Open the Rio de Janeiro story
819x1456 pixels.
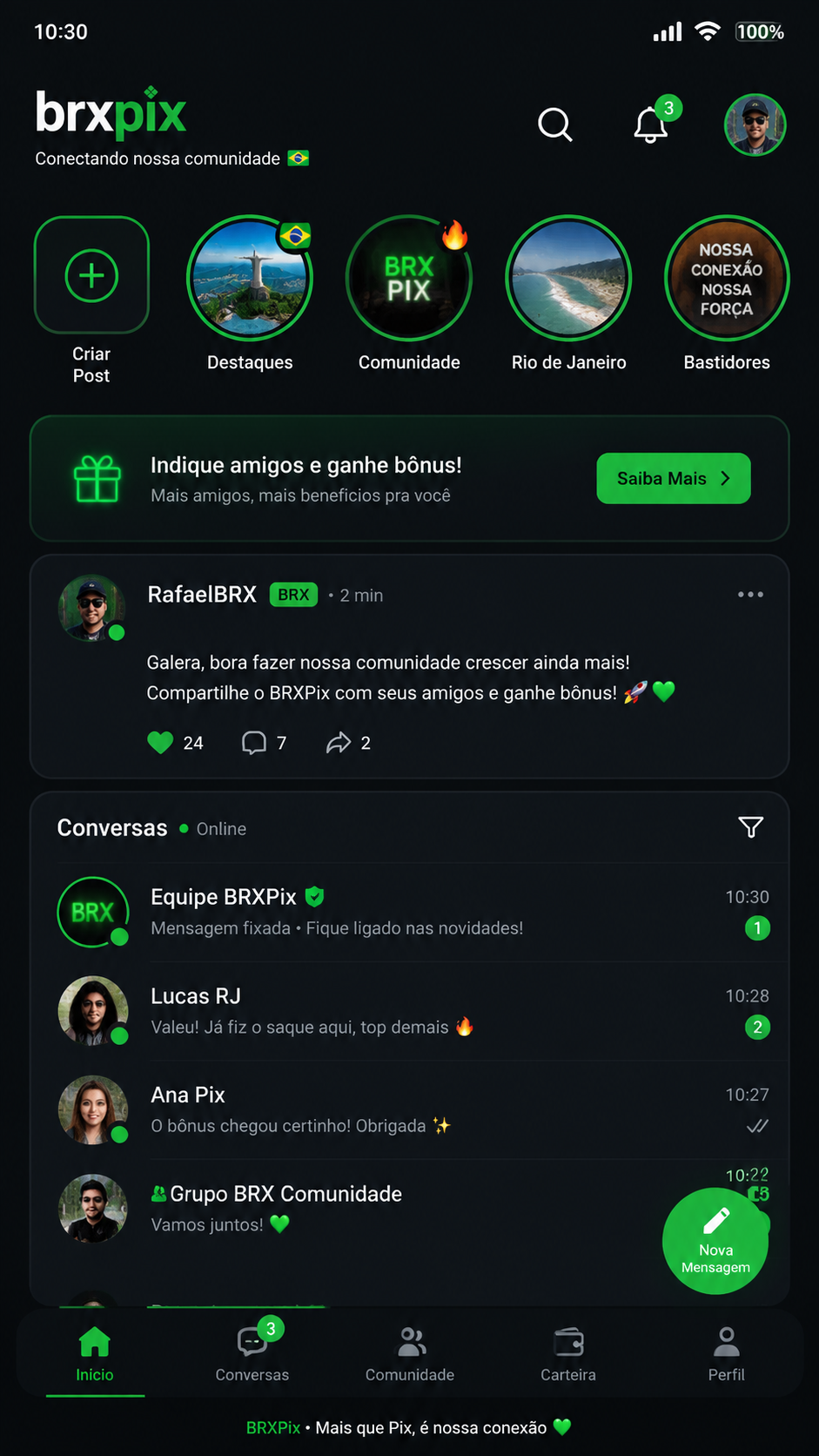(568, 278)
